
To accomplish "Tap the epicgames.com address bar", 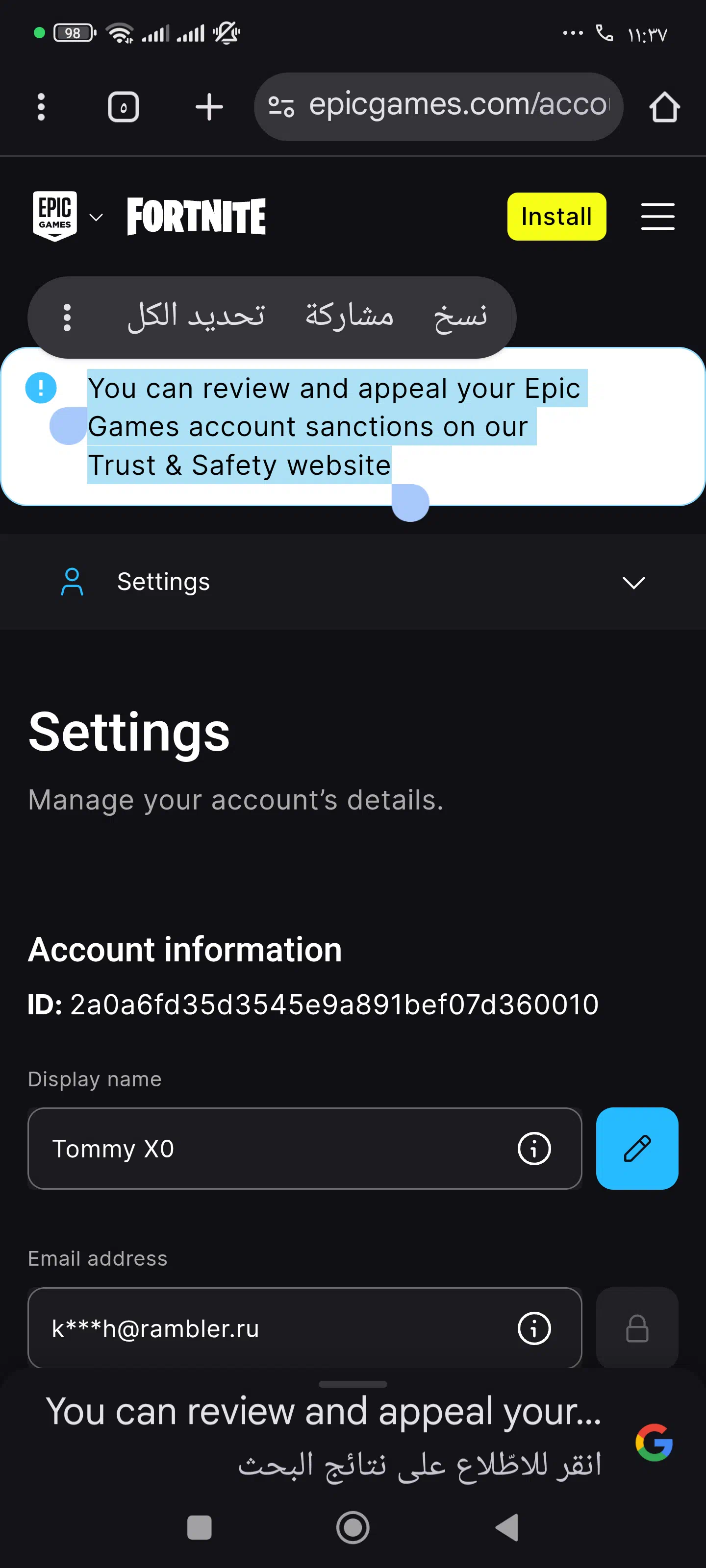I will point(438,106).
